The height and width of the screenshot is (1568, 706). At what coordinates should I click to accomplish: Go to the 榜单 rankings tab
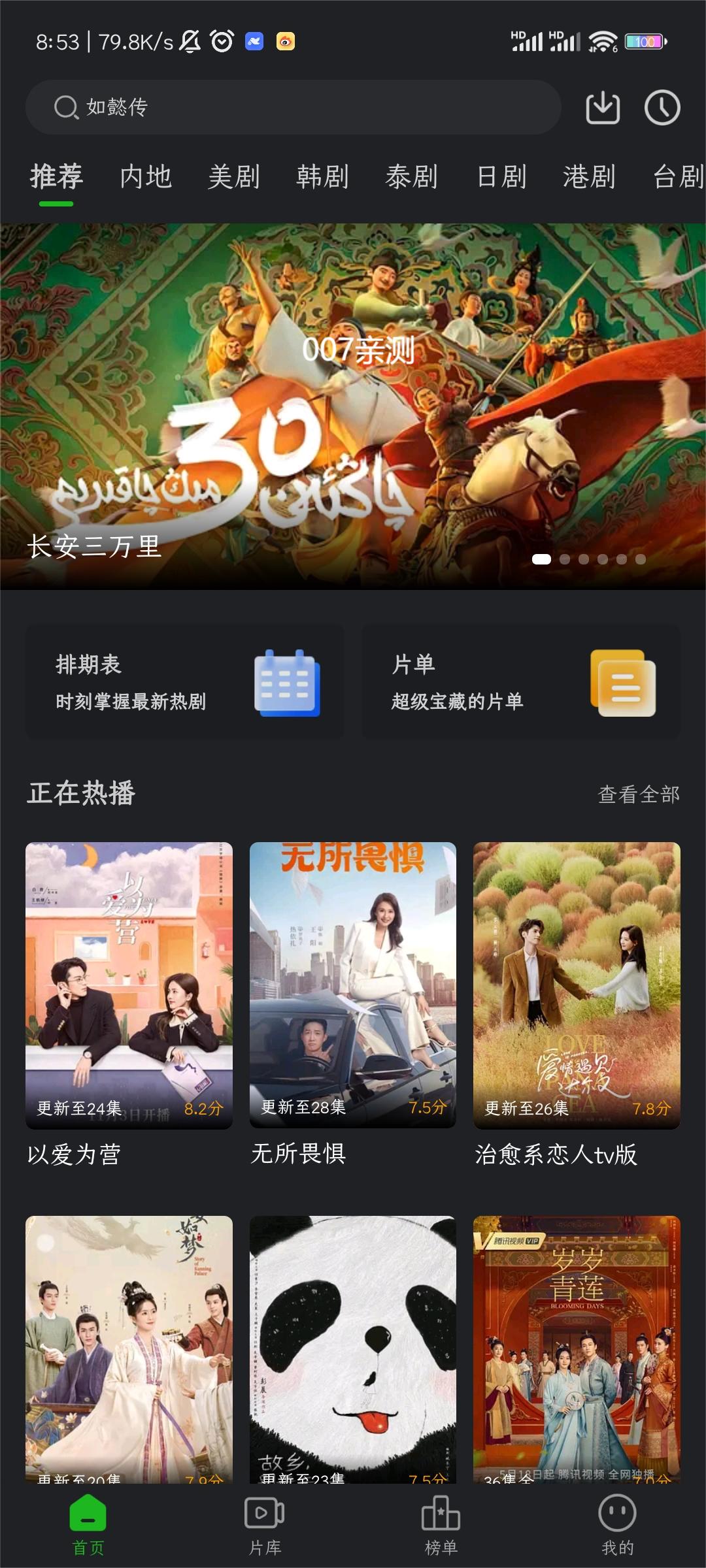point(441,1526)
